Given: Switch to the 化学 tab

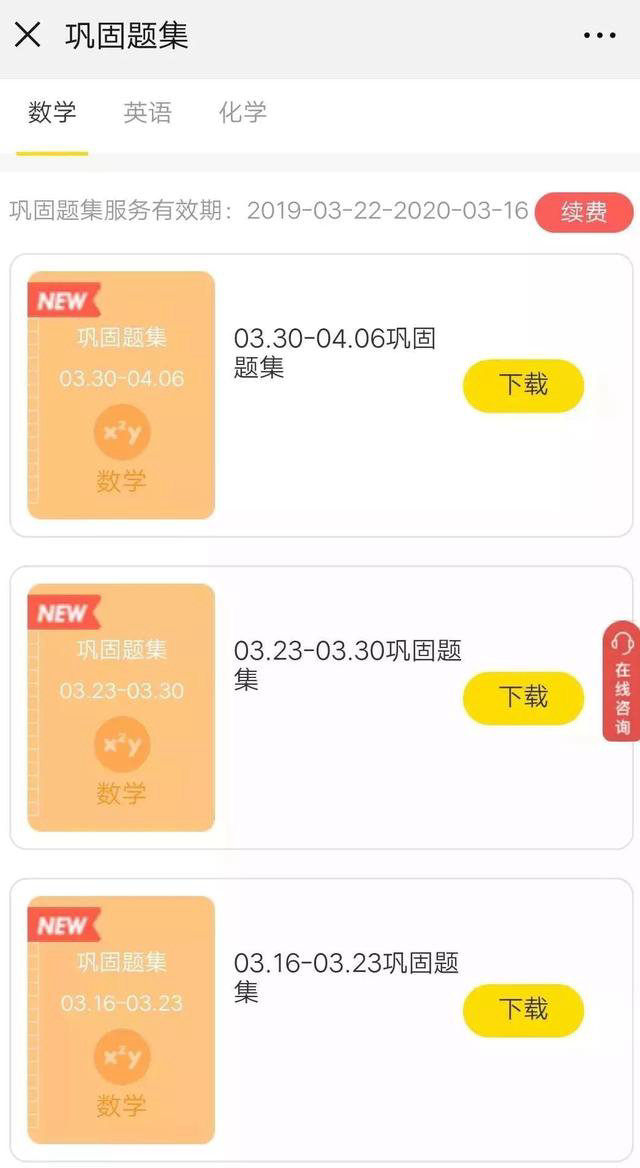Looking at the screenshot, I should (x=243, y=112).
